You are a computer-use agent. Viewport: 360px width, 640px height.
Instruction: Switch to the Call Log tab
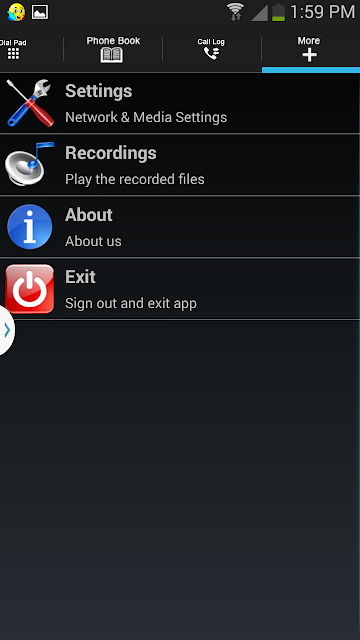[211, 50]
